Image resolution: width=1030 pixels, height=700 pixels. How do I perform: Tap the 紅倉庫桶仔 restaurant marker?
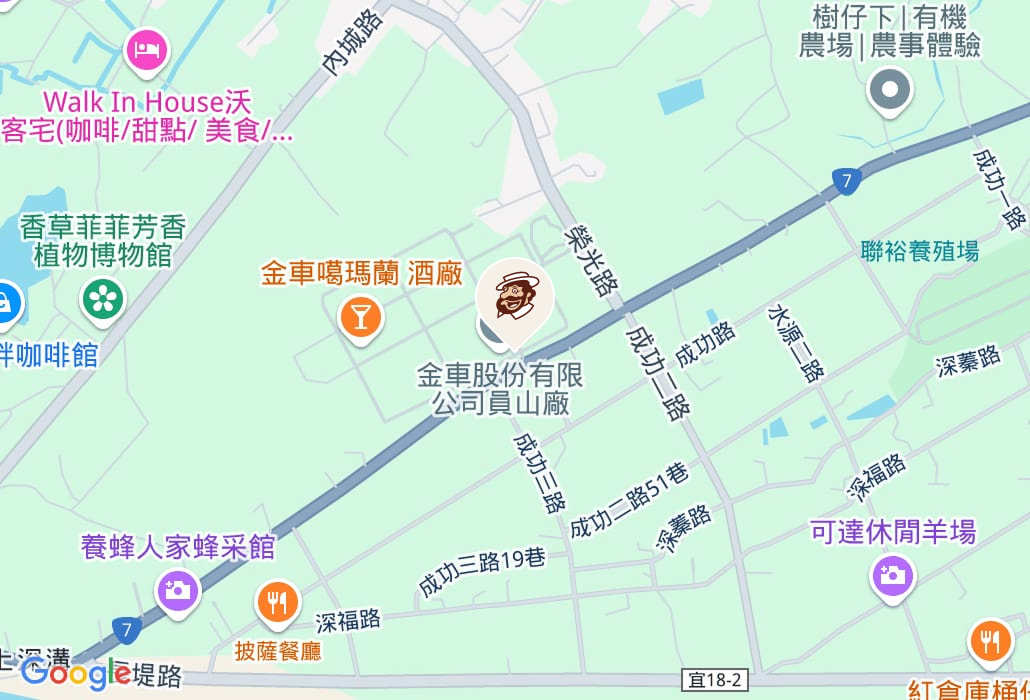coord(989,640)
